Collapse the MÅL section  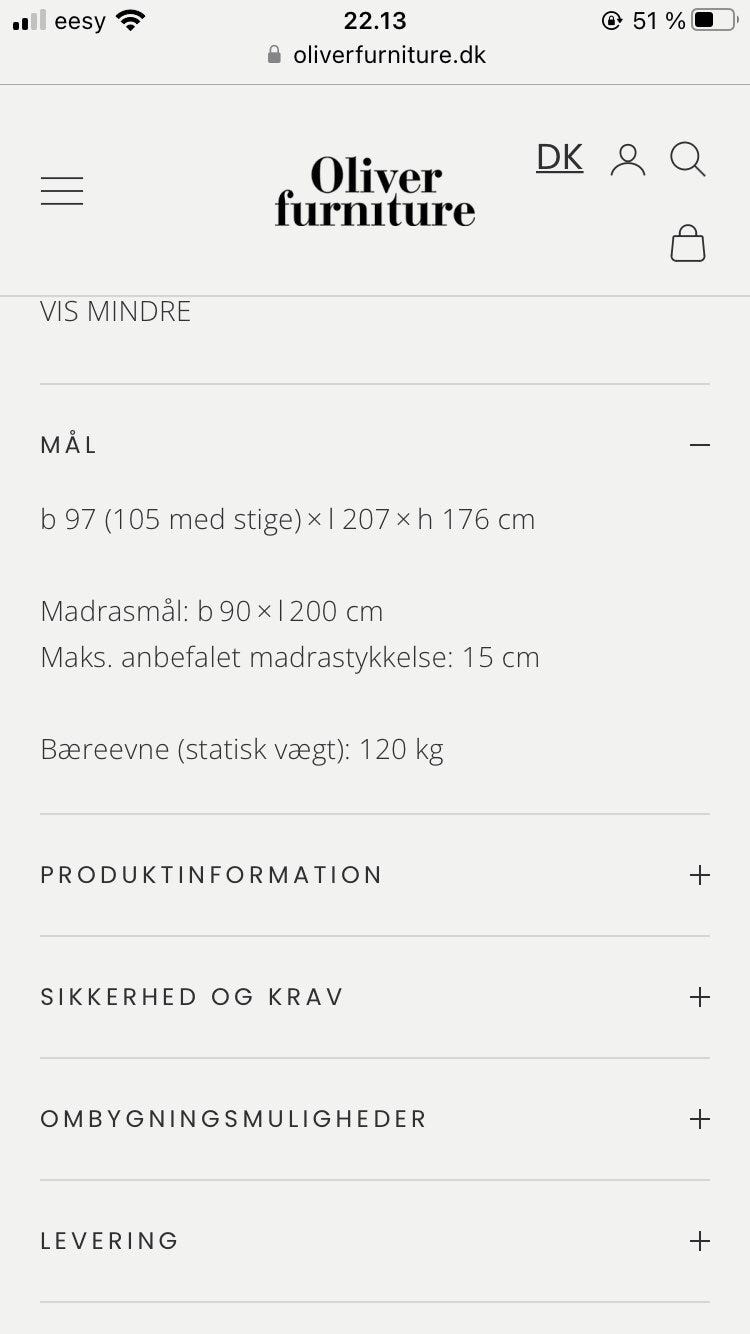click(375, 445)
